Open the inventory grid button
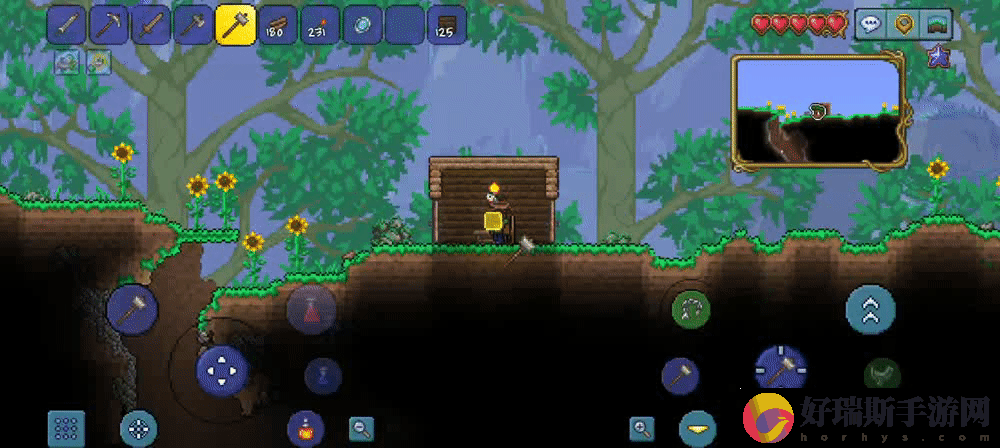 (x=67, y=428)
